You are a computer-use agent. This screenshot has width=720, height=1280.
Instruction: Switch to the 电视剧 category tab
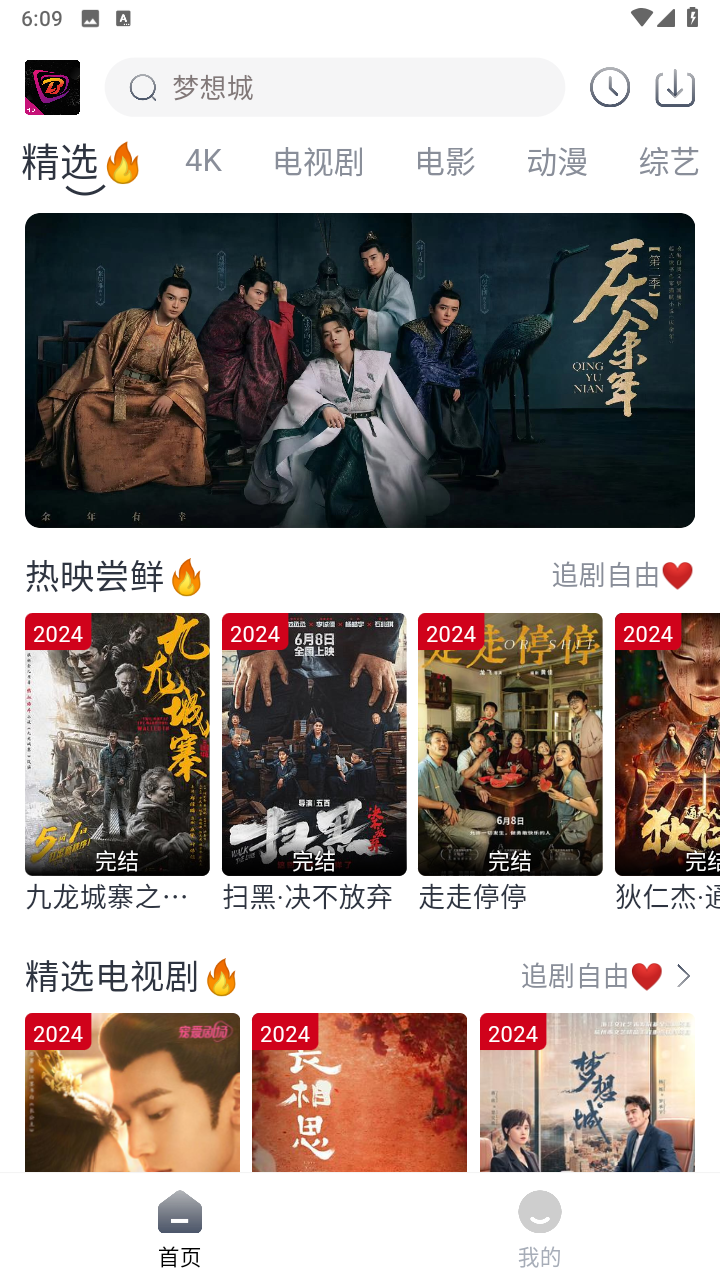coord(319,162)
